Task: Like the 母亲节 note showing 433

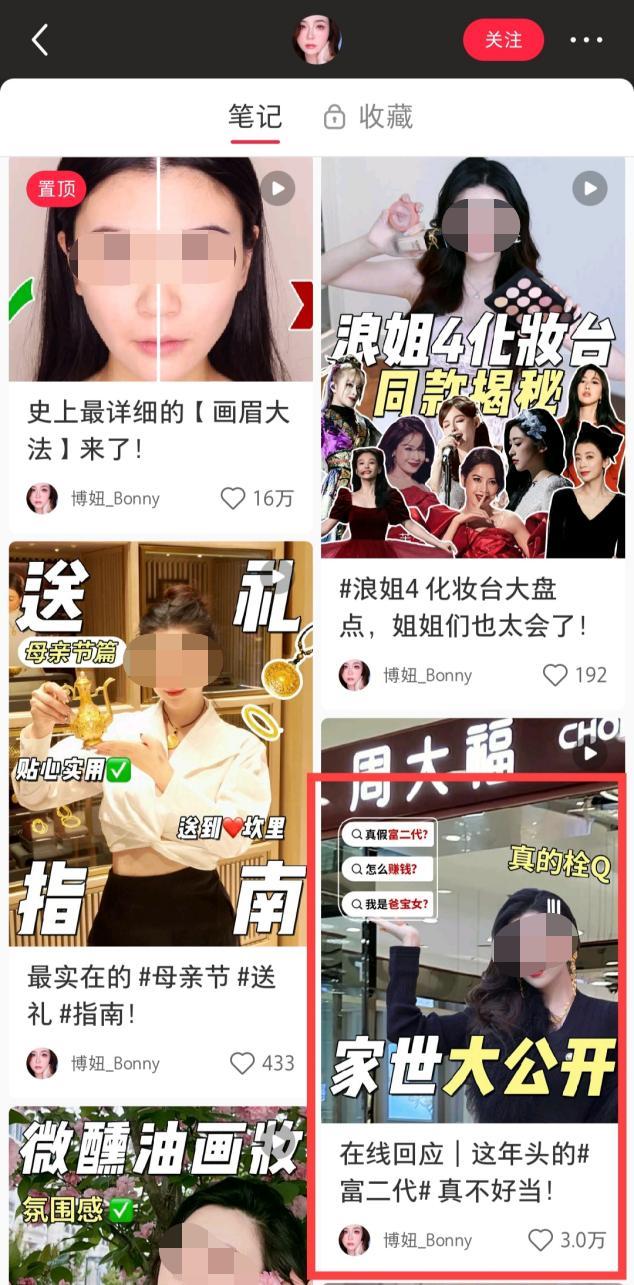Action: tap(242, 1063)
